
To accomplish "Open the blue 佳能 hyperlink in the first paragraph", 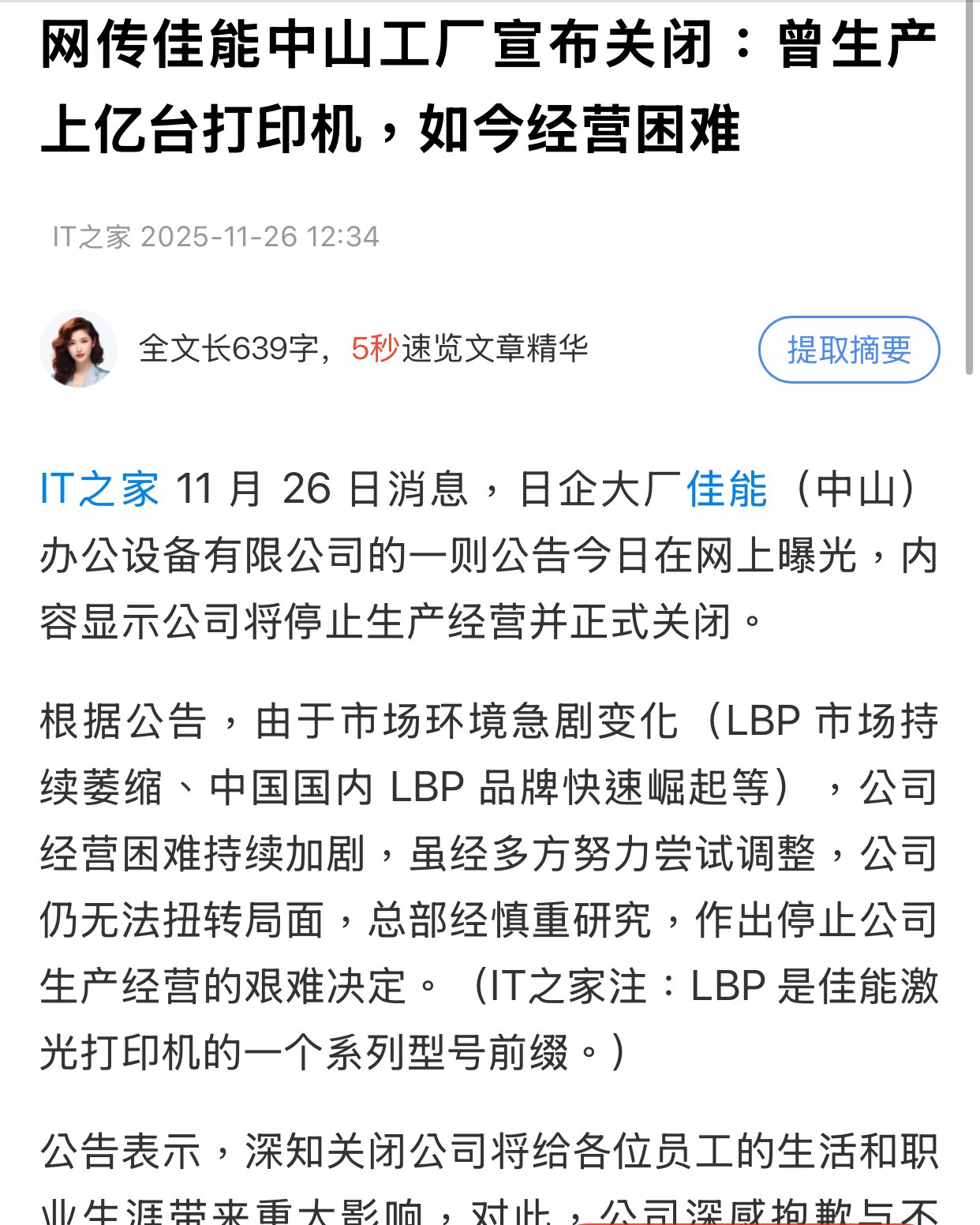I will tap(725, 489).
